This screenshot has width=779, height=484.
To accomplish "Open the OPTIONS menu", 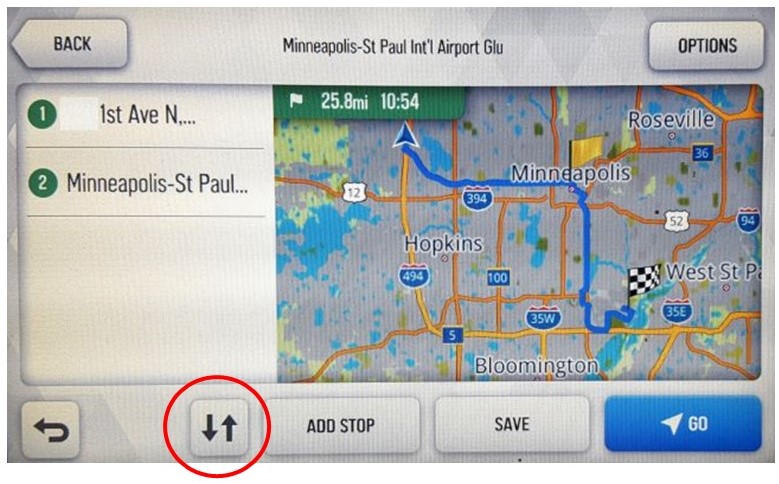I will [x=706, y=45].
